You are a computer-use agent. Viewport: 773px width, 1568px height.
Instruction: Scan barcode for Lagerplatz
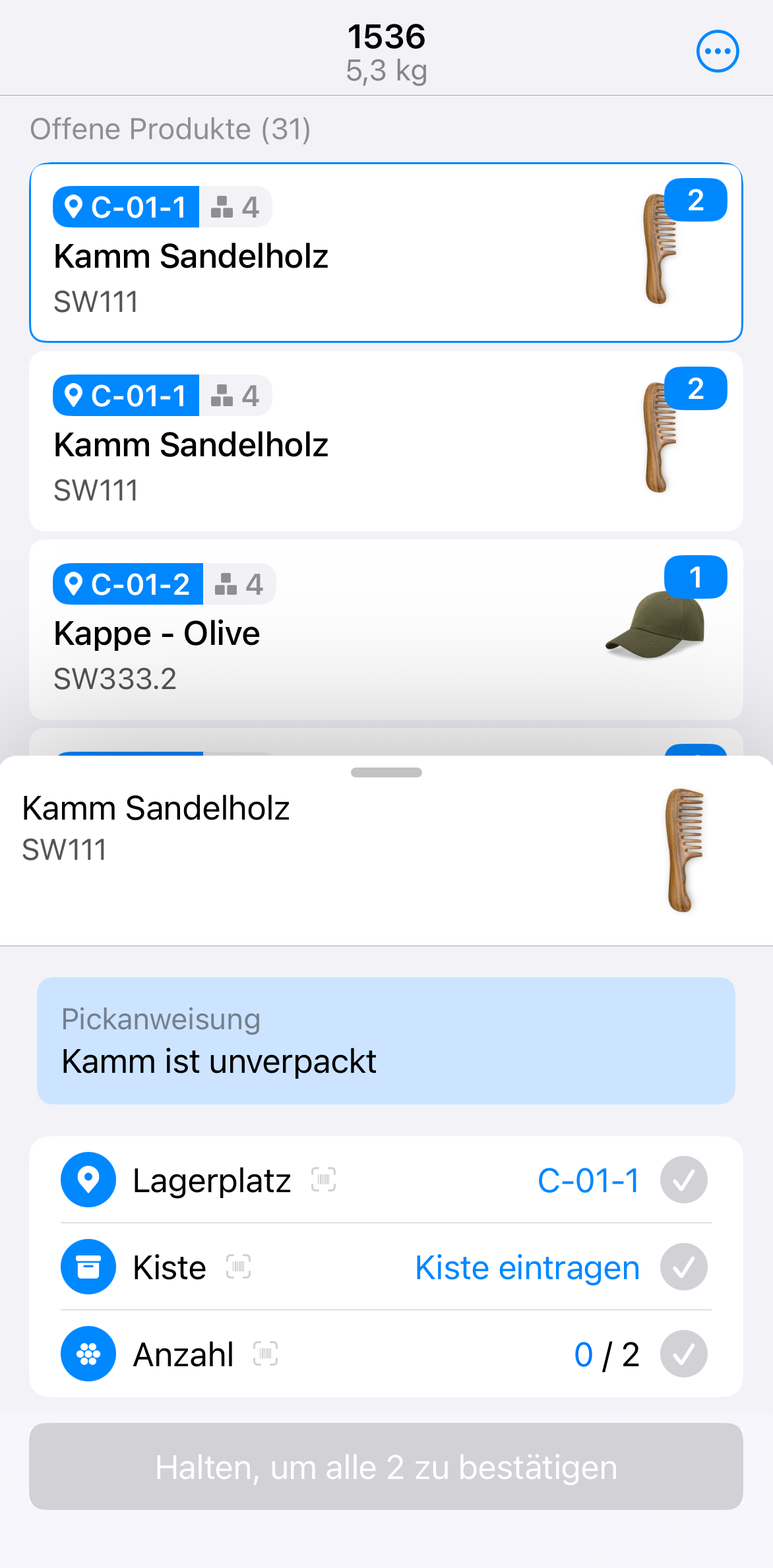[324, 1180]
